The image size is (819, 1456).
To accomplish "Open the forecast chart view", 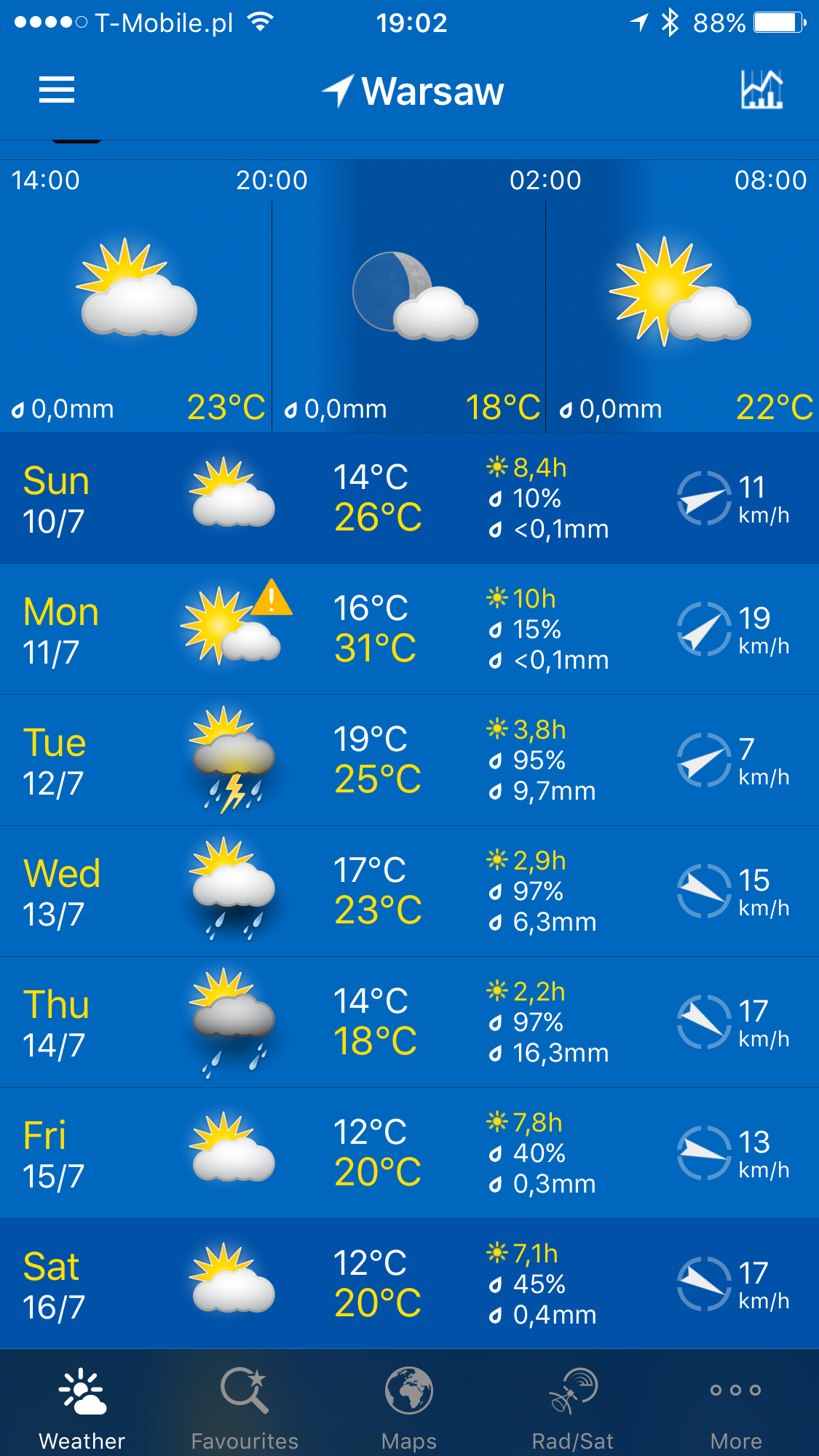I will [x=761, y=90].
